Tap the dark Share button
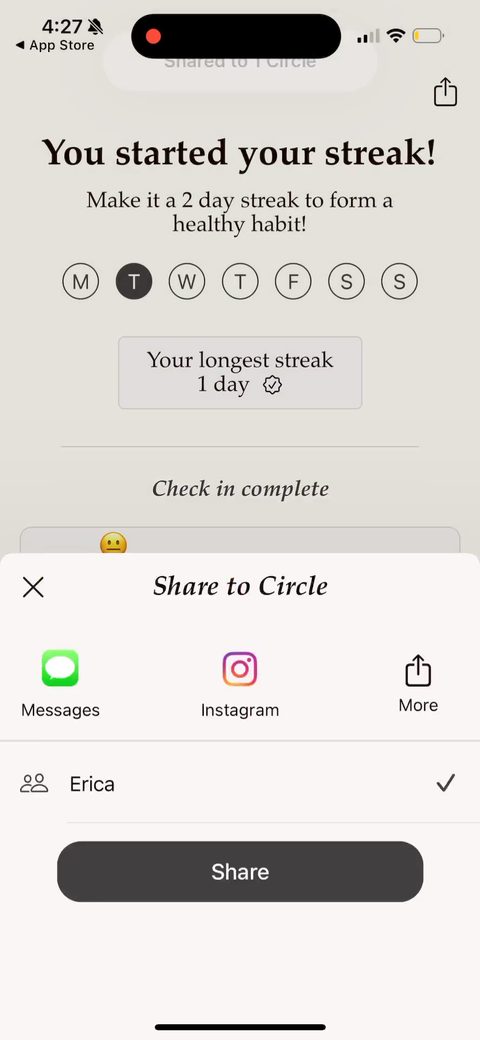The height and width of the screenshot is (1040, 480). click(240, 872)
